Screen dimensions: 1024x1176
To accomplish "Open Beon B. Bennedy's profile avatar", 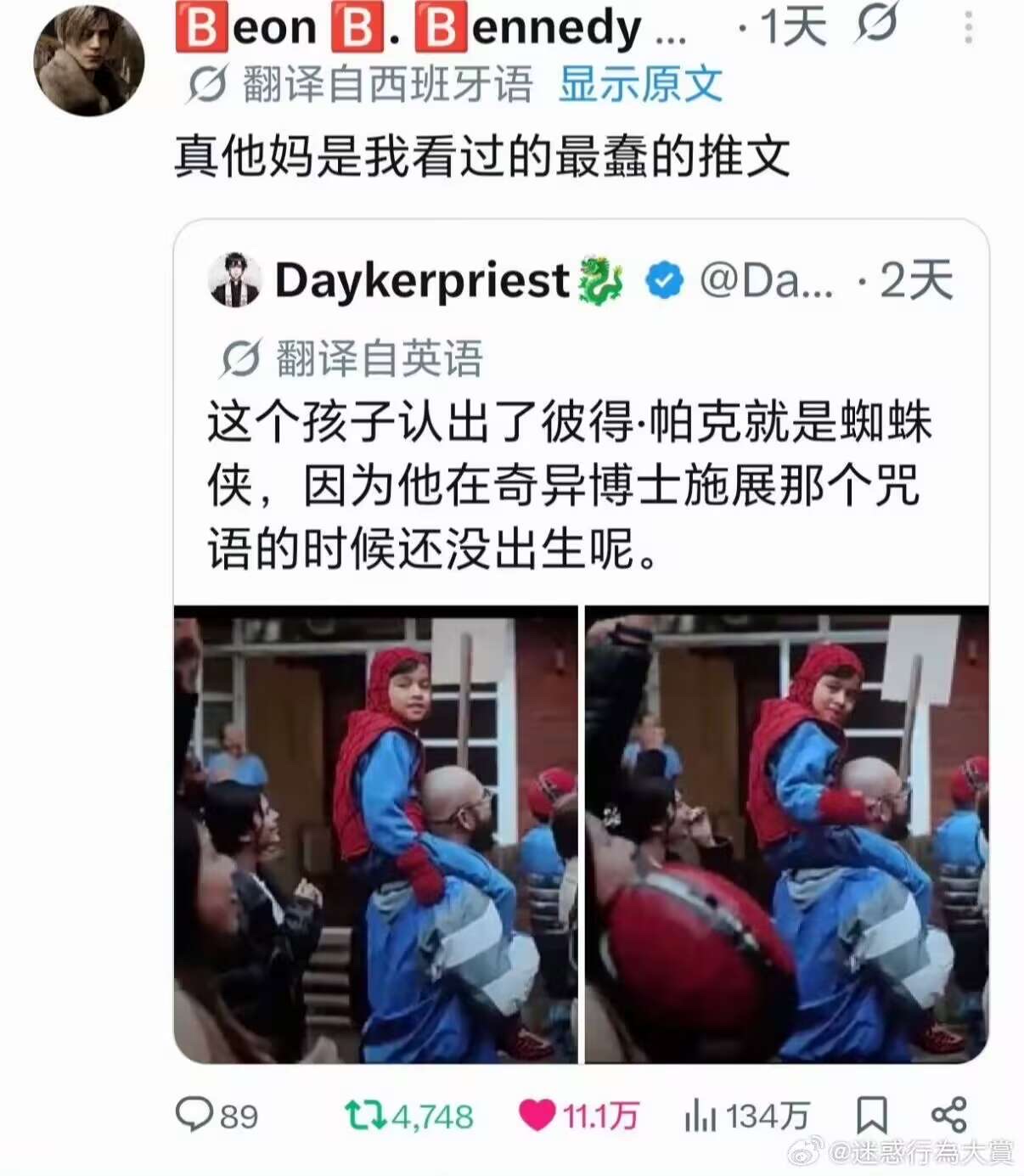I will pos(88,61).
